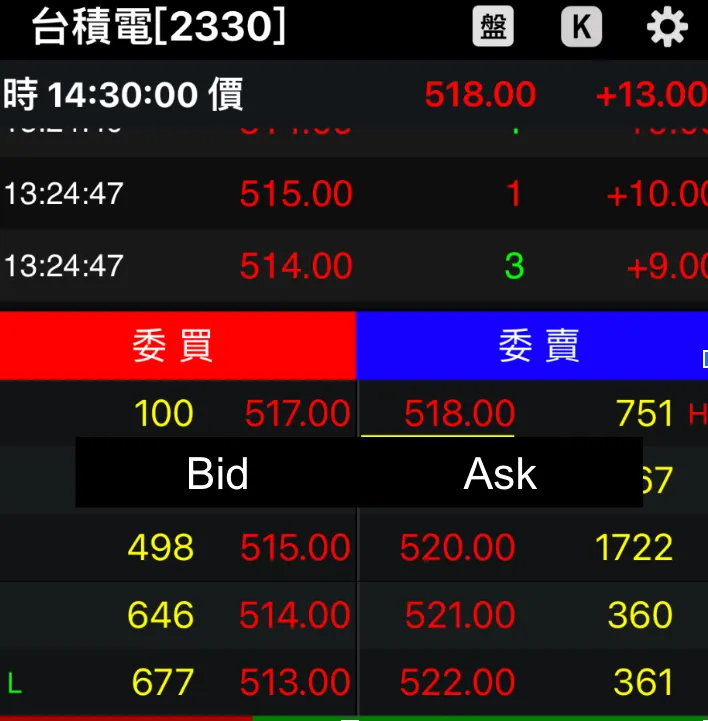Show the K-line chart
This screenshot has height=721, width=708.
(581, 27)
